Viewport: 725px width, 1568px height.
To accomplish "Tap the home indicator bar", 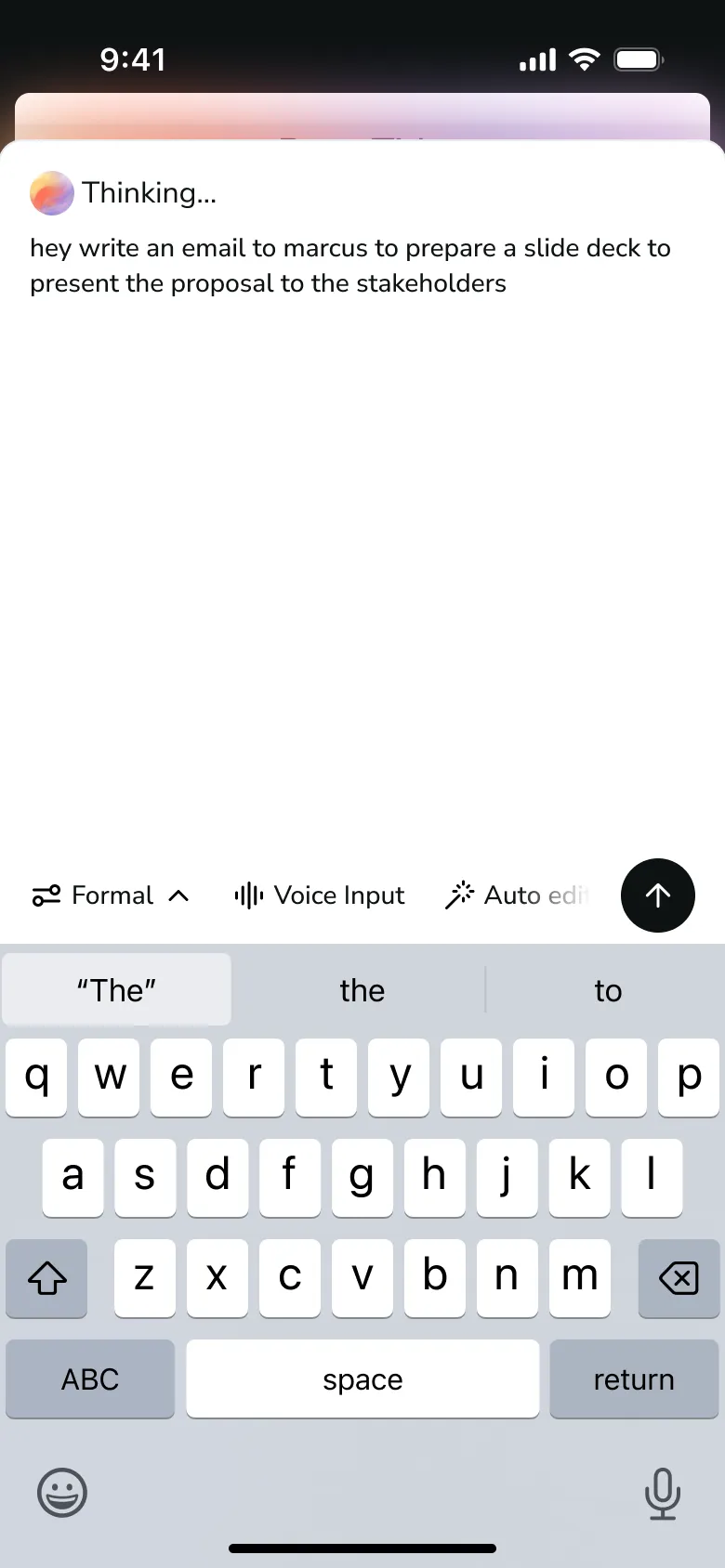I will [x=362, y=1547].
